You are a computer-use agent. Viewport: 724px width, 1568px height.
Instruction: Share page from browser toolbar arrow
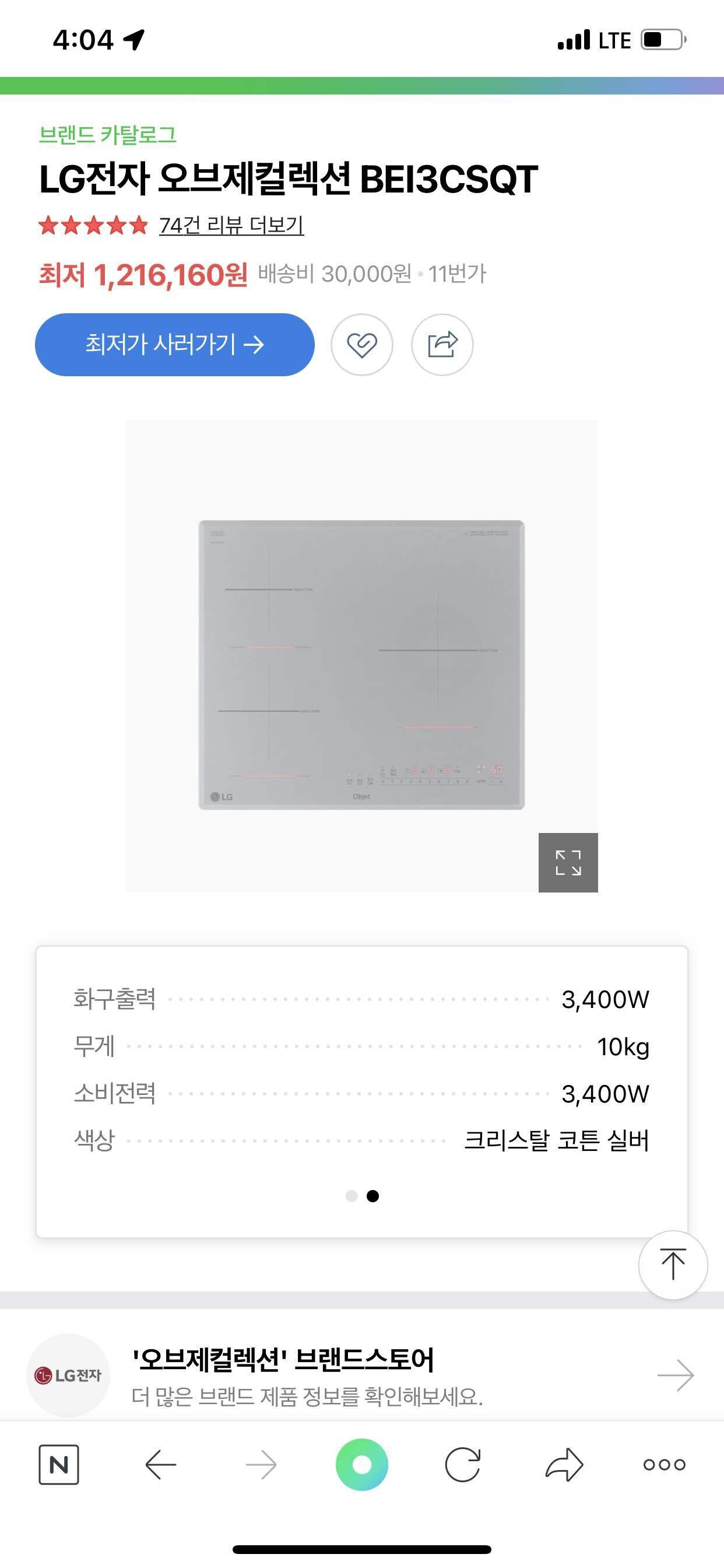tap(564, 1465)
